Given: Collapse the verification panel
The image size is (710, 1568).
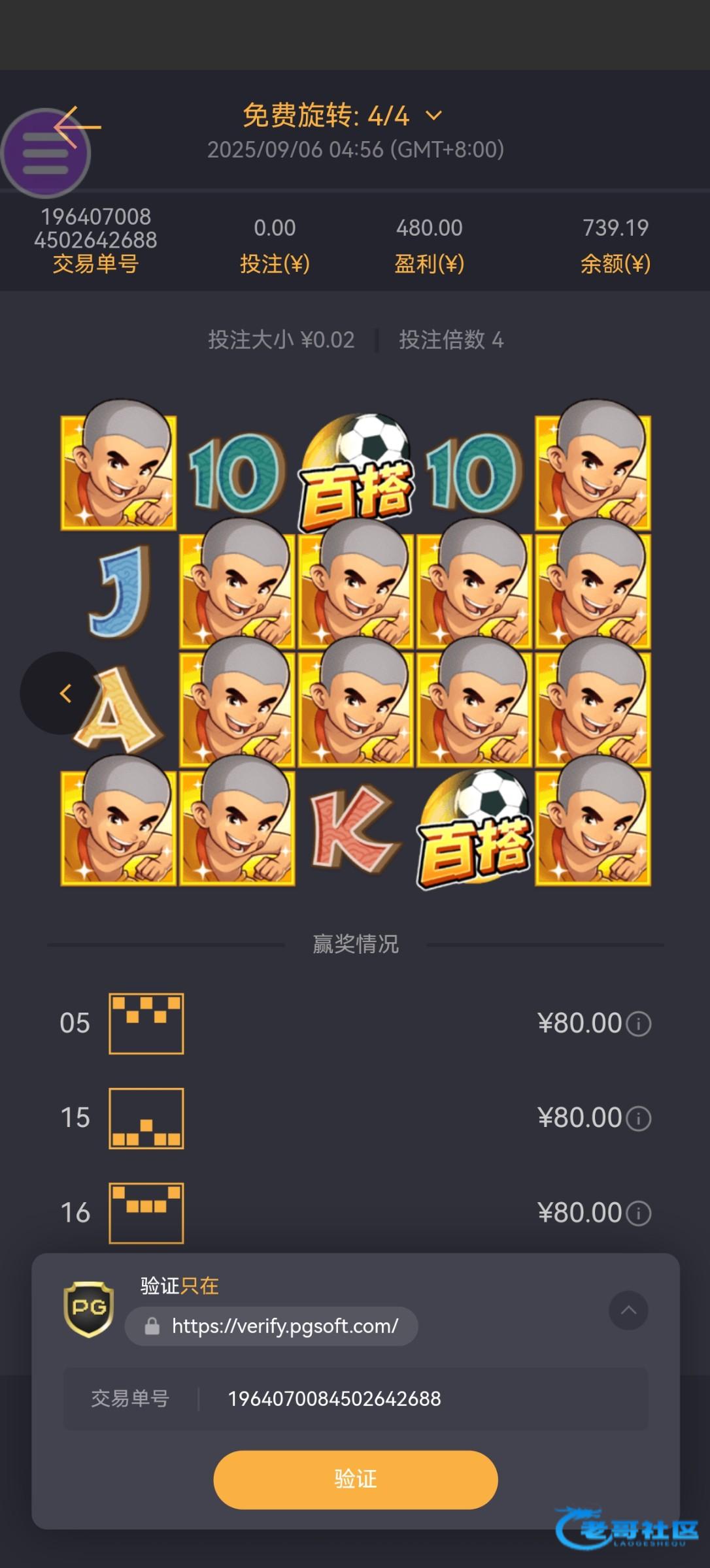Looking at the screenshot, I should tap(628, 1310).
